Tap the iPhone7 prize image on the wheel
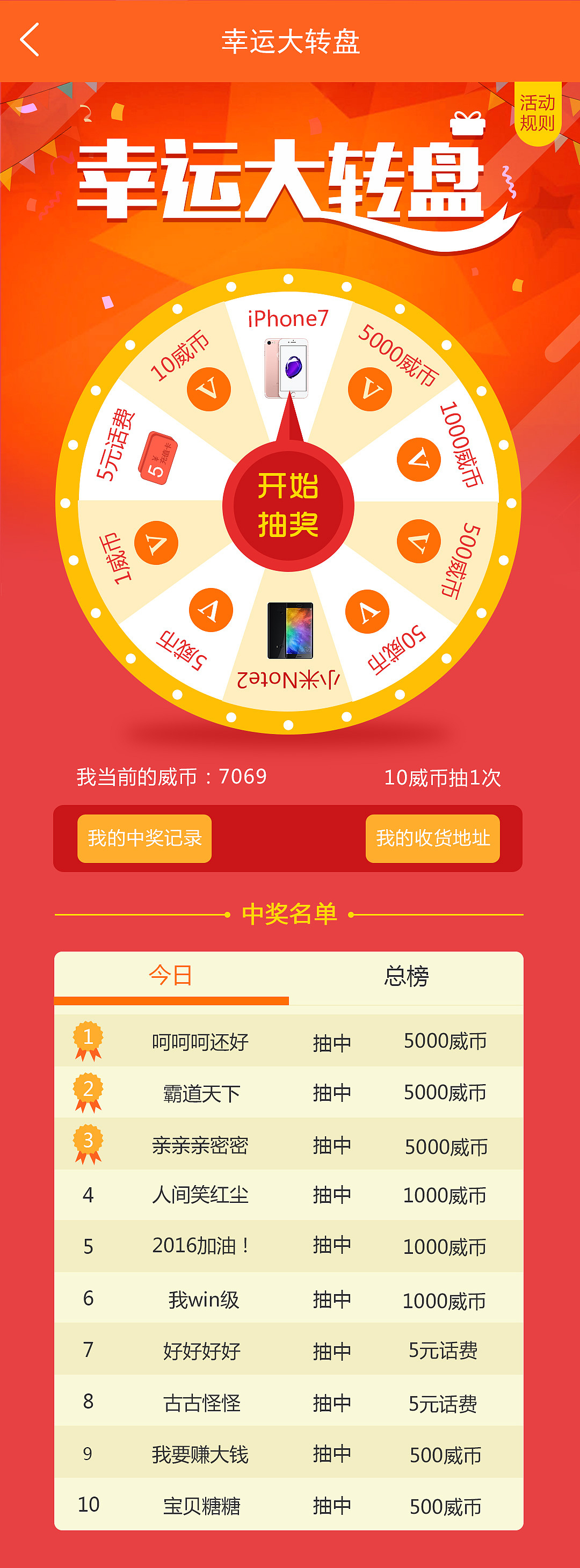Screen dimensions: 580x1568 click(x=288, y=367)
